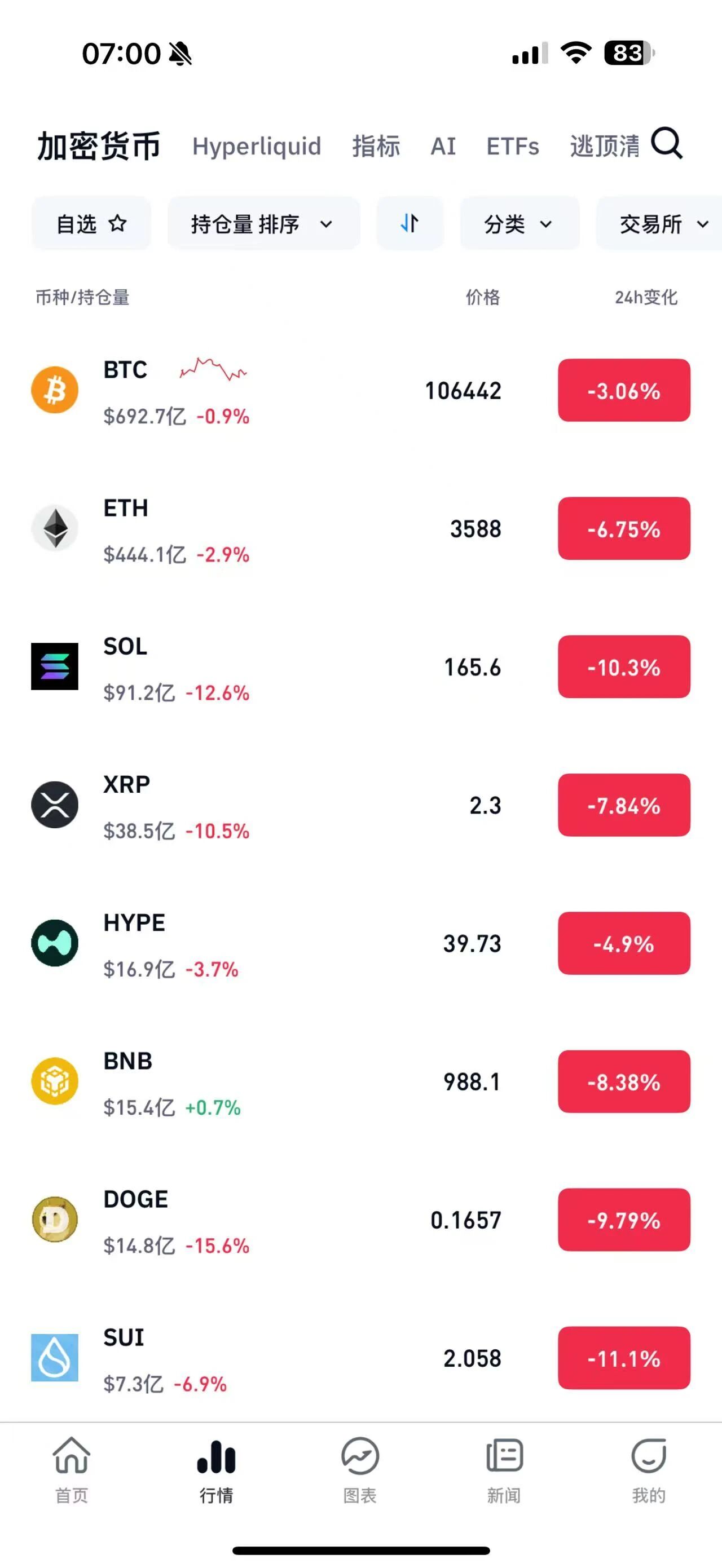
Task: Open the search magnifier icon
Action: 667,144
